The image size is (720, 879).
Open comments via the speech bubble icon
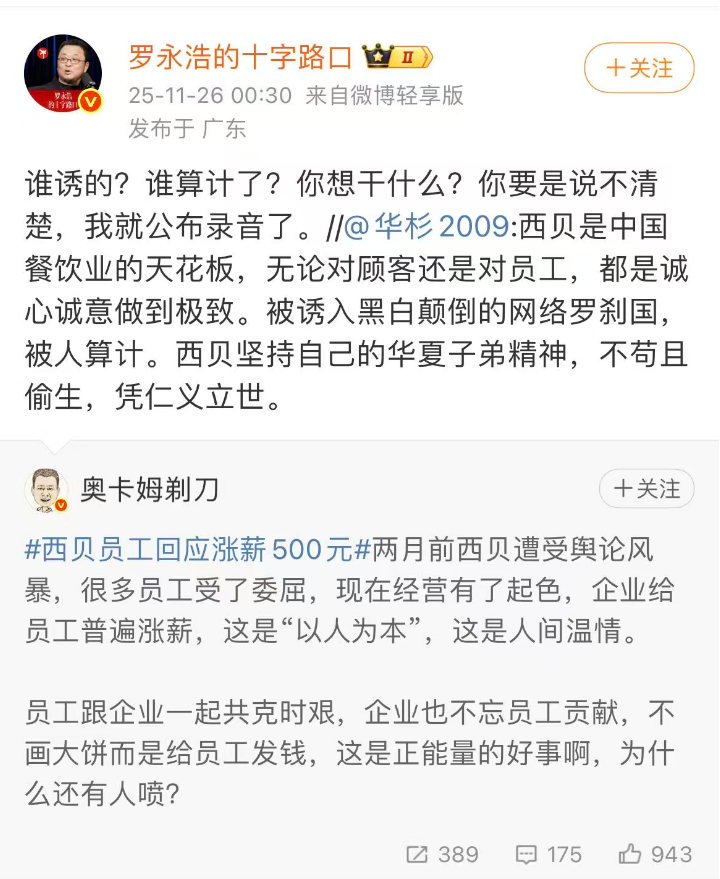pyautogui.click(x=525, y=855)
